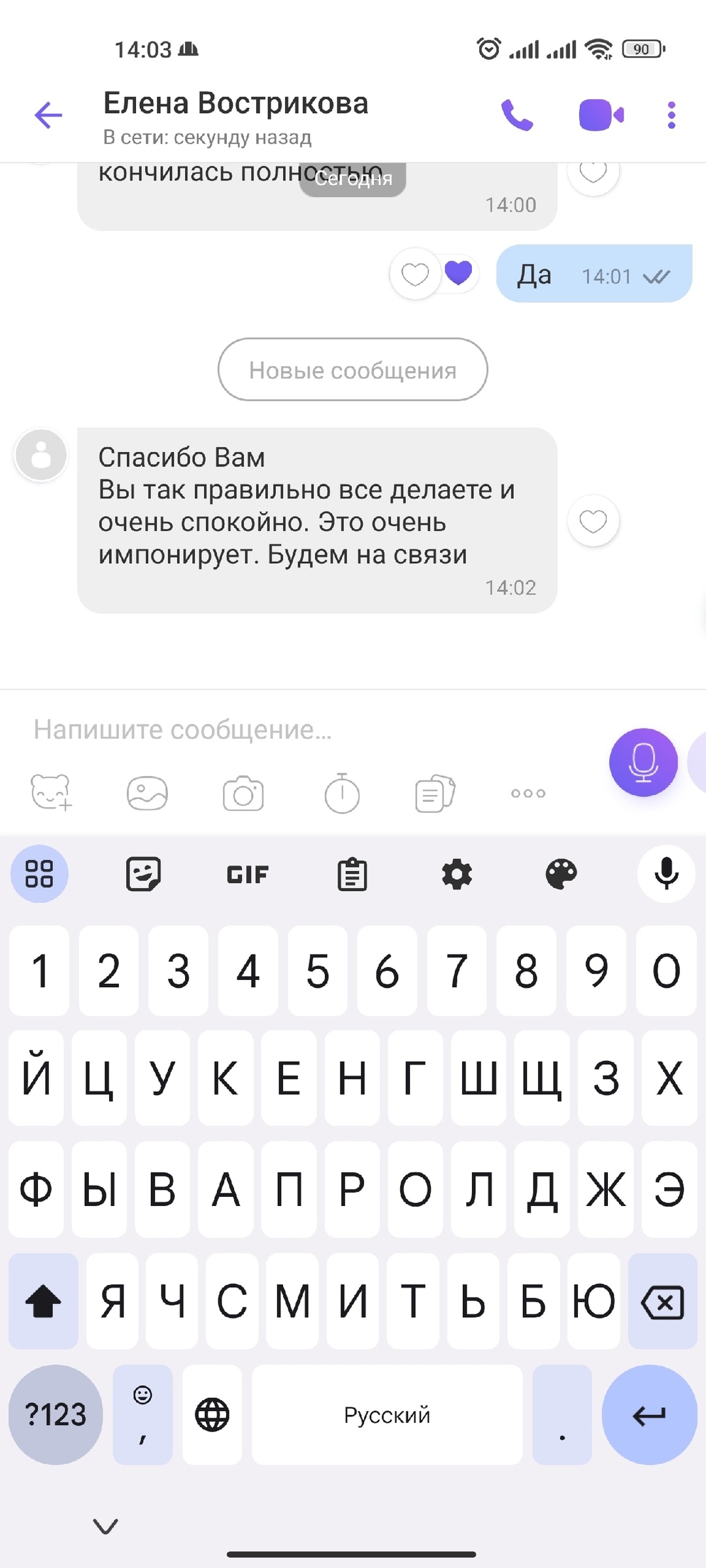Open the sticker bear icon
This screenshot has height=1568, width=706.
pos(51,793)
